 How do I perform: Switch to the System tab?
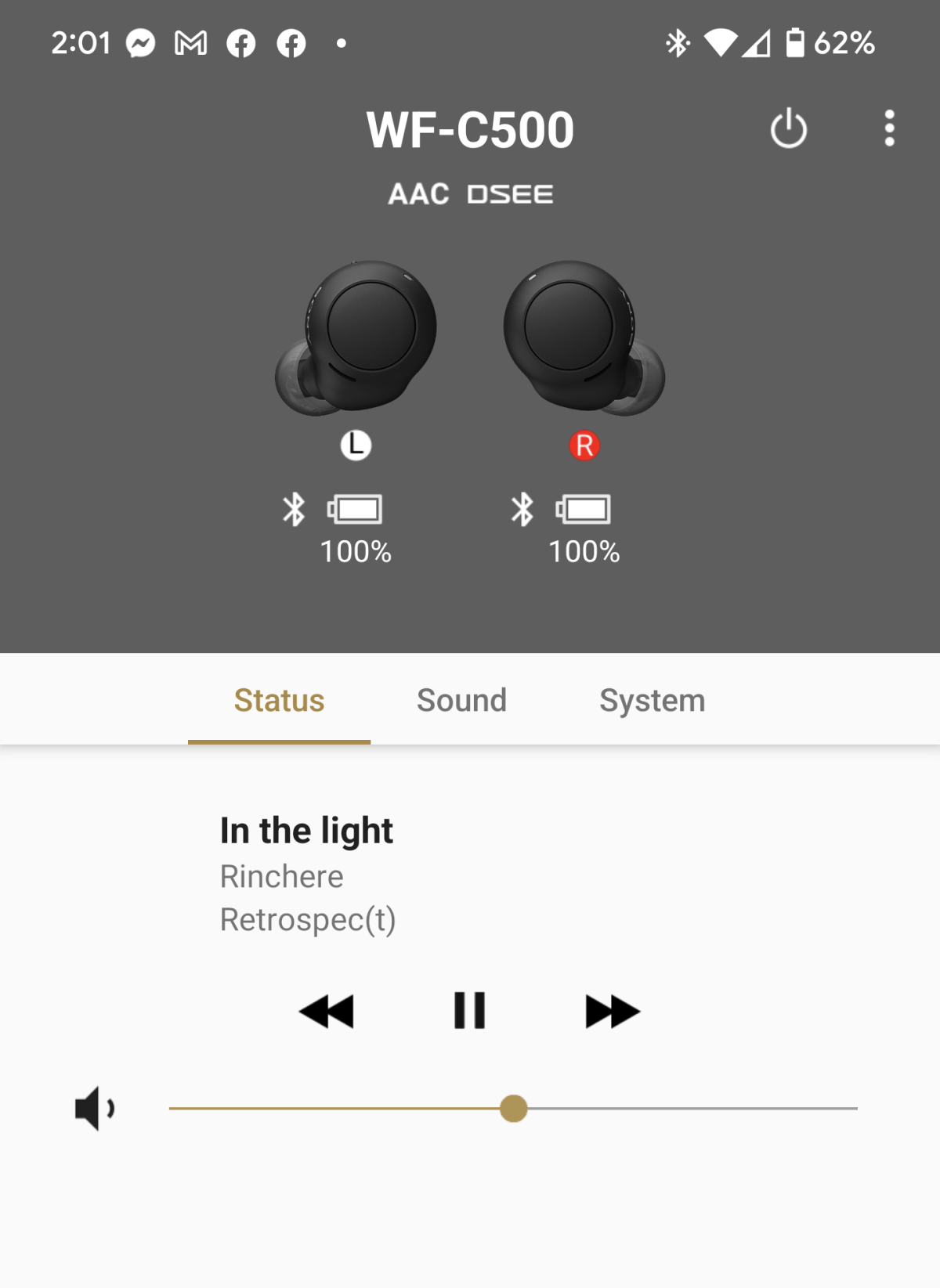pos(652,700)
